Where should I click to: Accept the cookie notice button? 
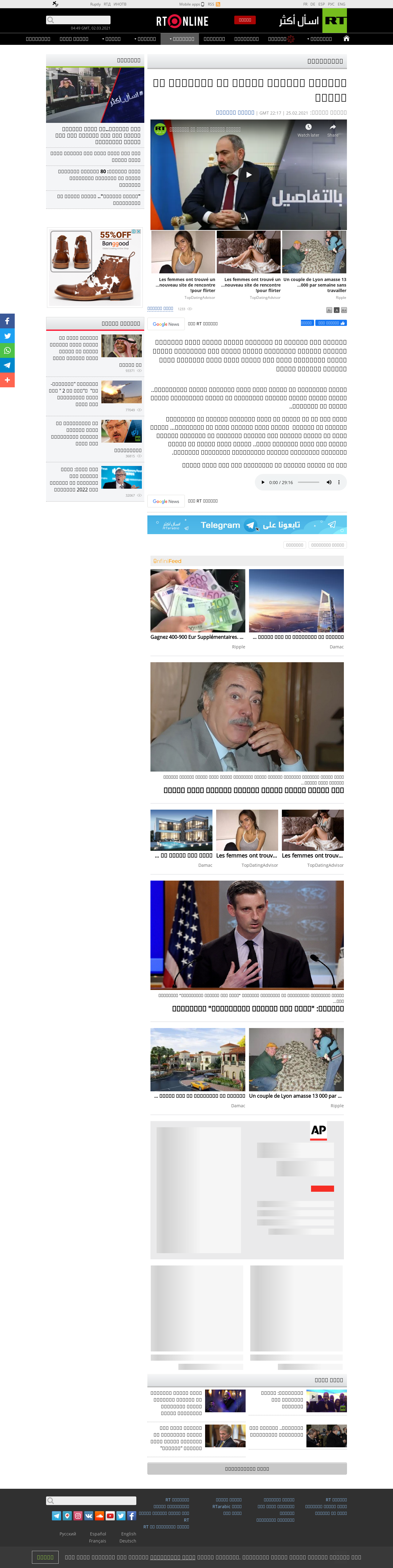coord(45,1557)
